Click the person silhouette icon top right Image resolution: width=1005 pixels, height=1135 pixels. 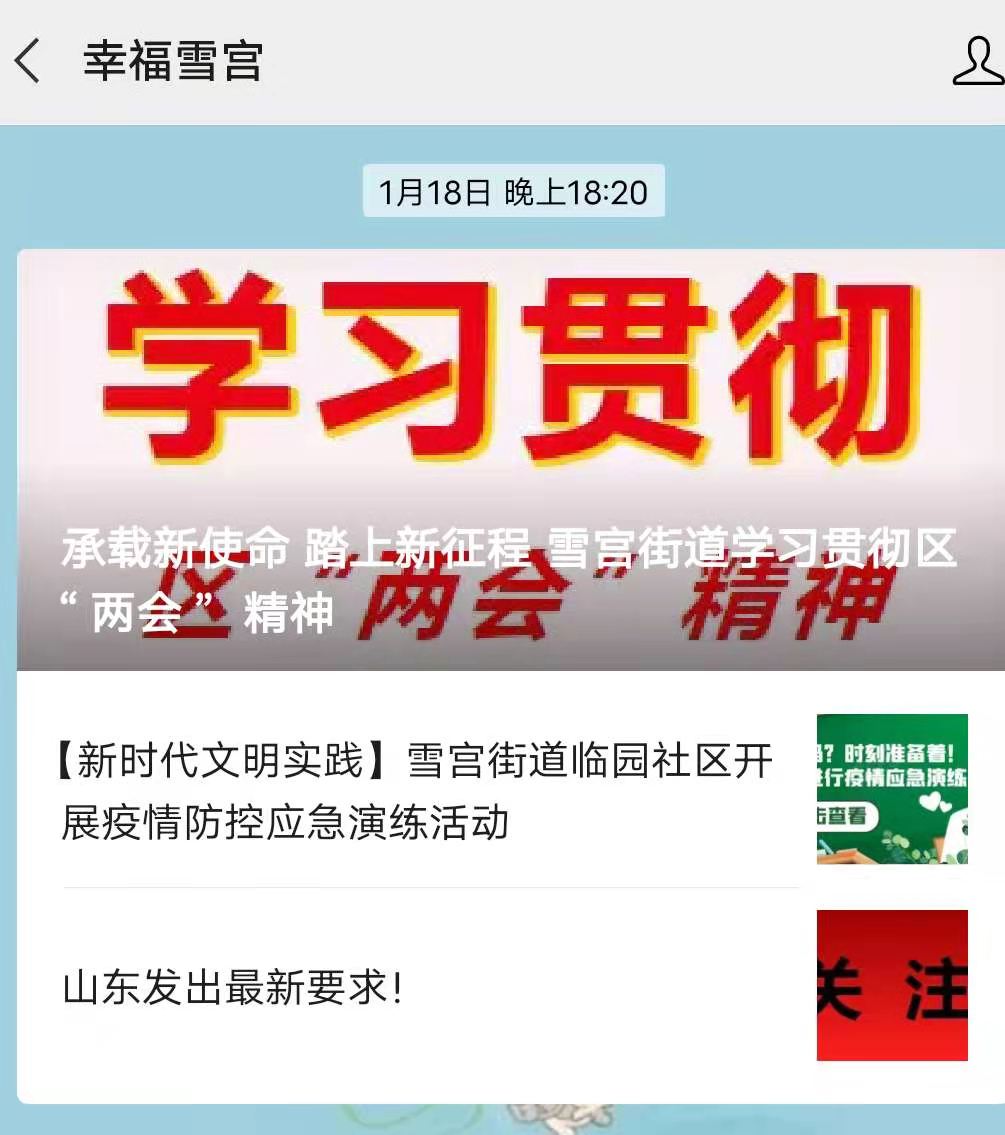click(975, 62)
